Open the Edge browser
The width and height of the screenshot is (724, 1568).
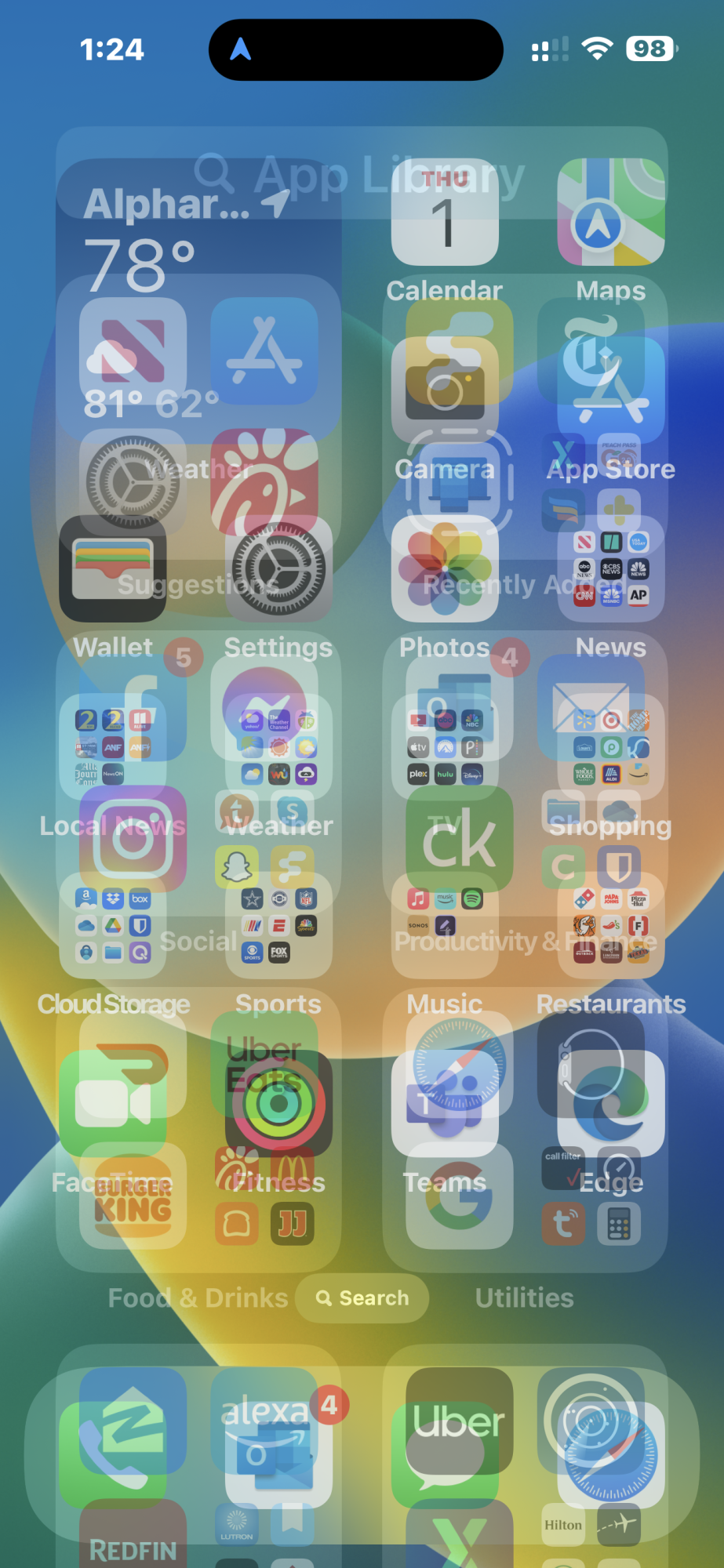pos(611,1103)
